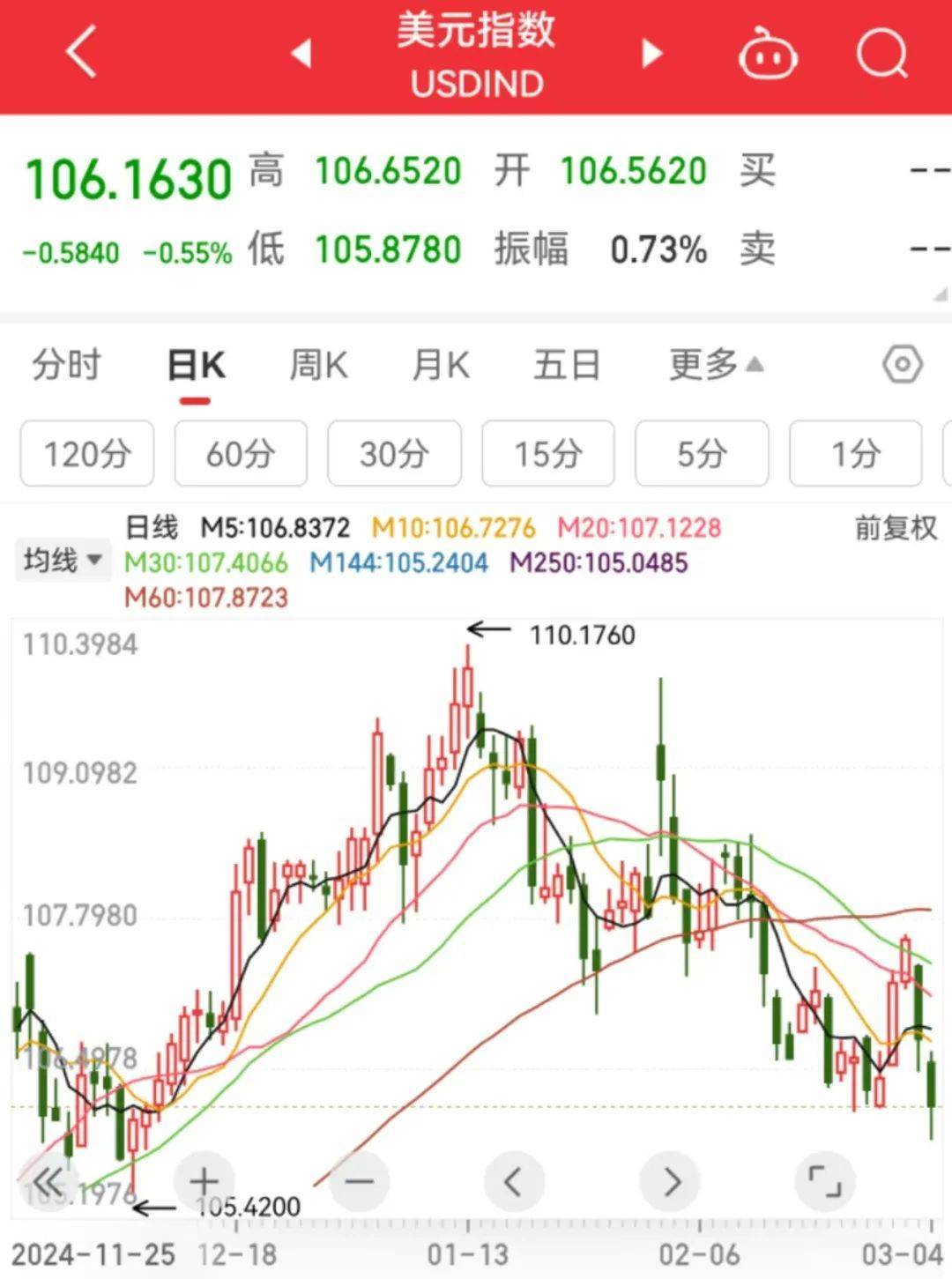Open the AI robot assistant
The width and height of the screenshot is (952, 1279).
766,53
